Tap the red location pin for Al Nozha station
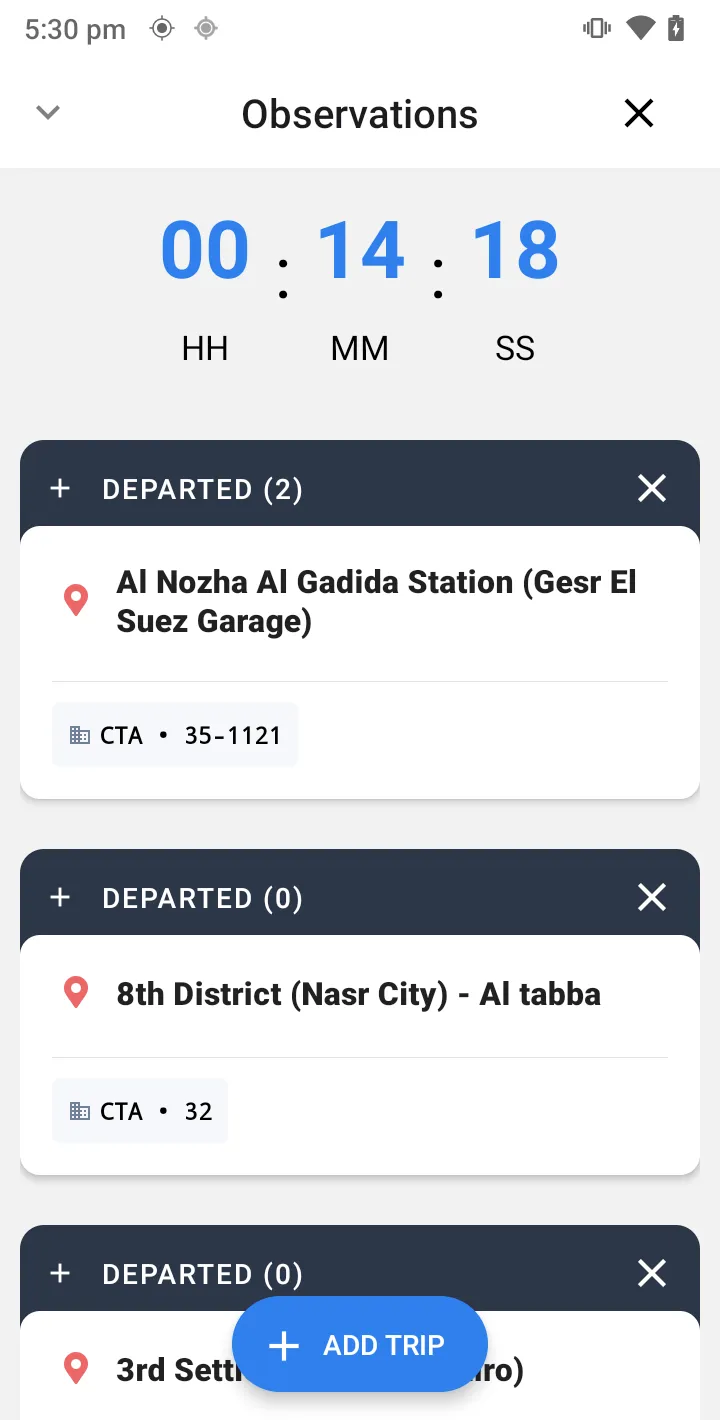This screenshot has height=1420, width=720. click(x=75, y=599)
